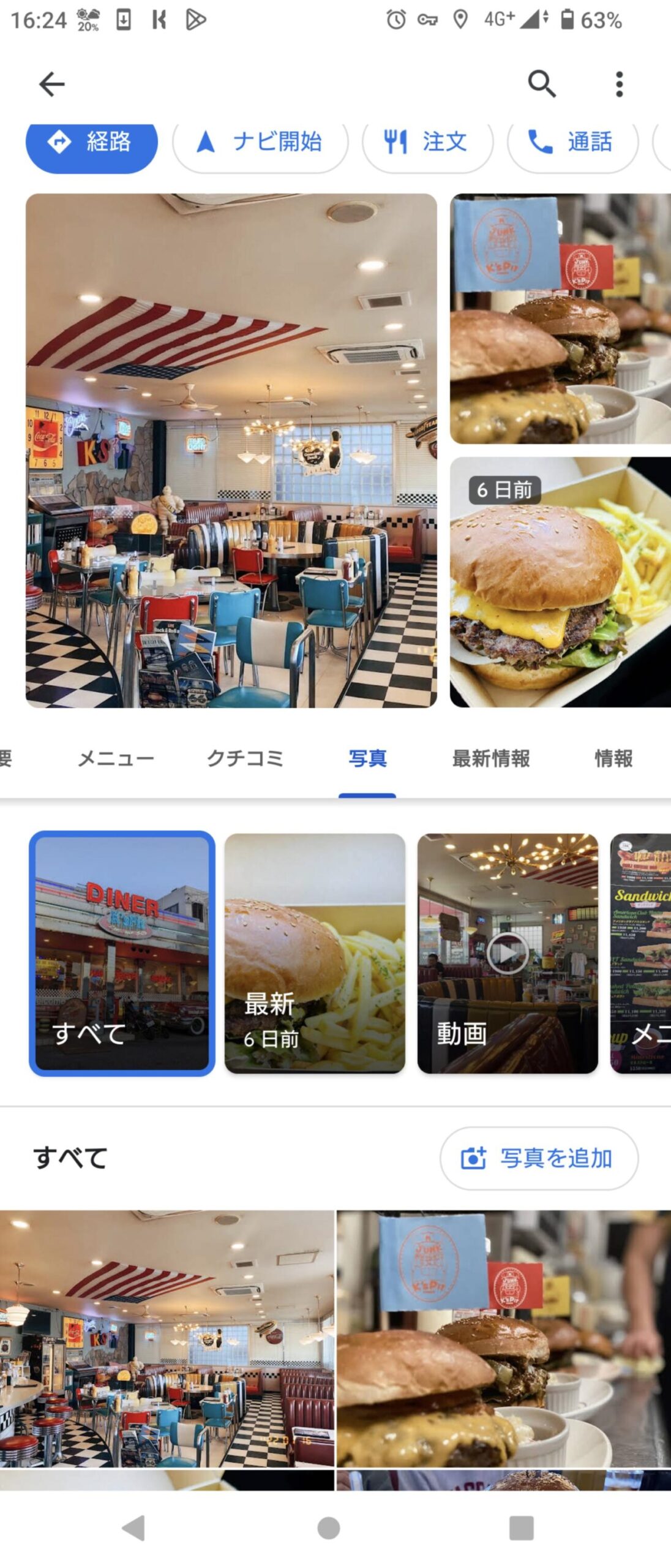Select the すべて photo category

[122, 952]
